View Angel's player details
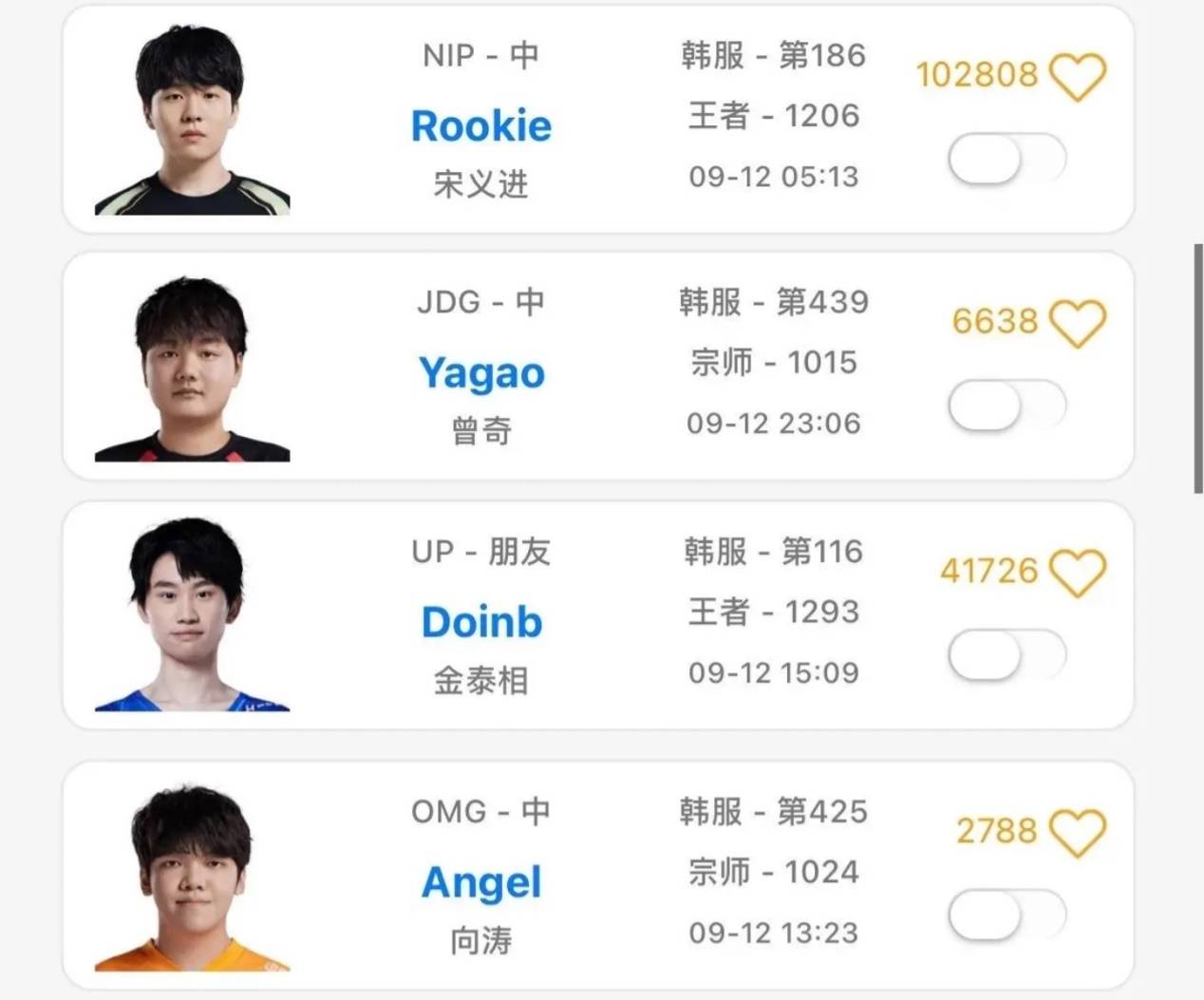The height and width of the screenshot is (1000, 1204). [481, 882]
